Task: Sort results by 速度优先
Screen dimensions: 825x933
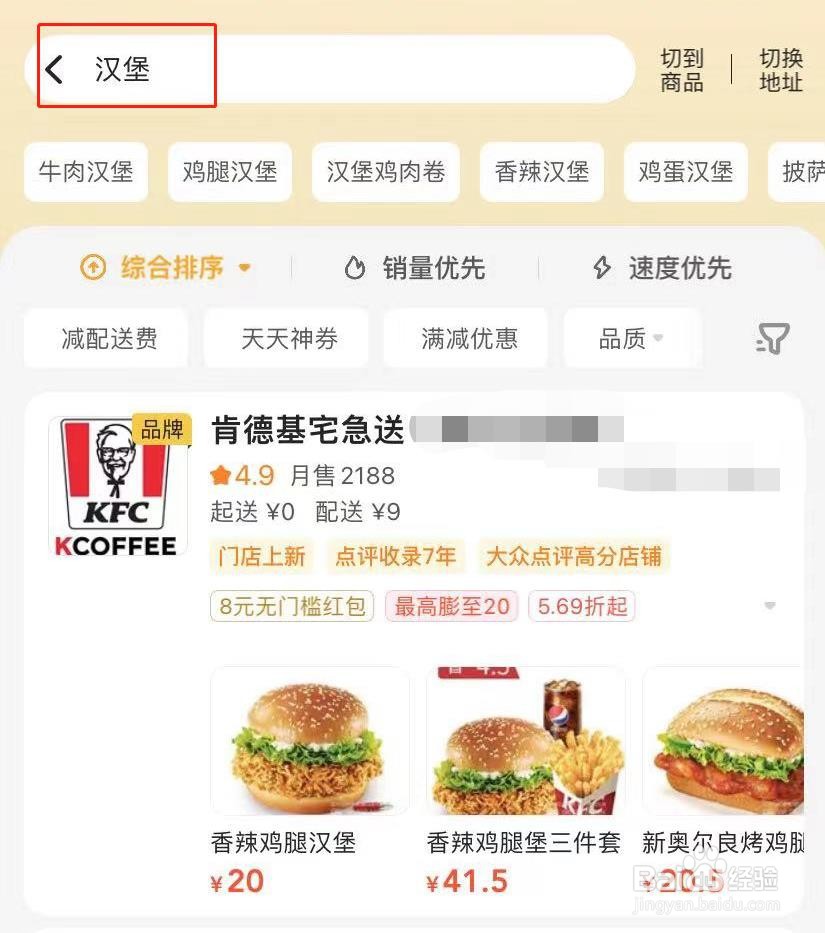Action: (x=662, y=268)
